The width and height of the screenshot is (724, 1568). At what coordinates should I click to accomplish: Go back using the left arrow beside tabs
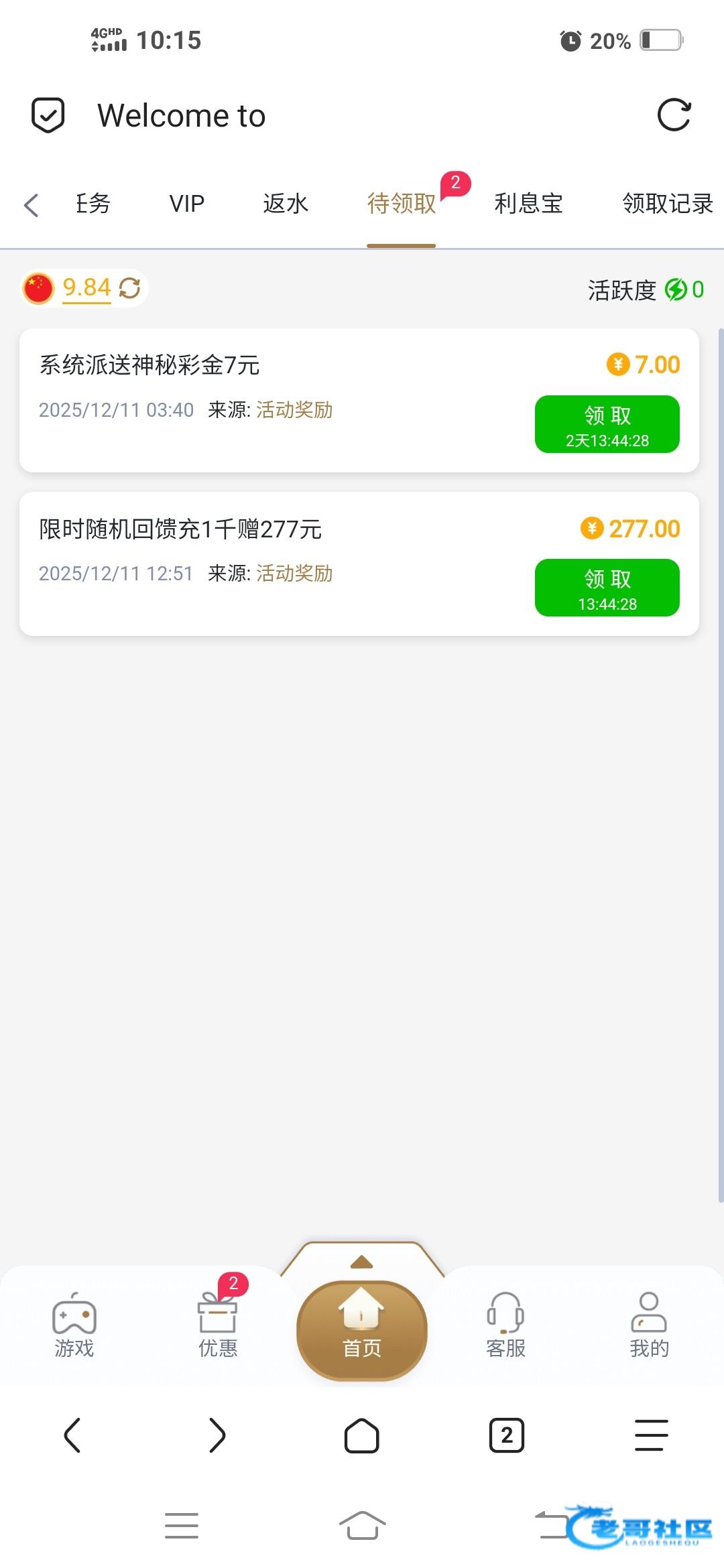point(31,204)
